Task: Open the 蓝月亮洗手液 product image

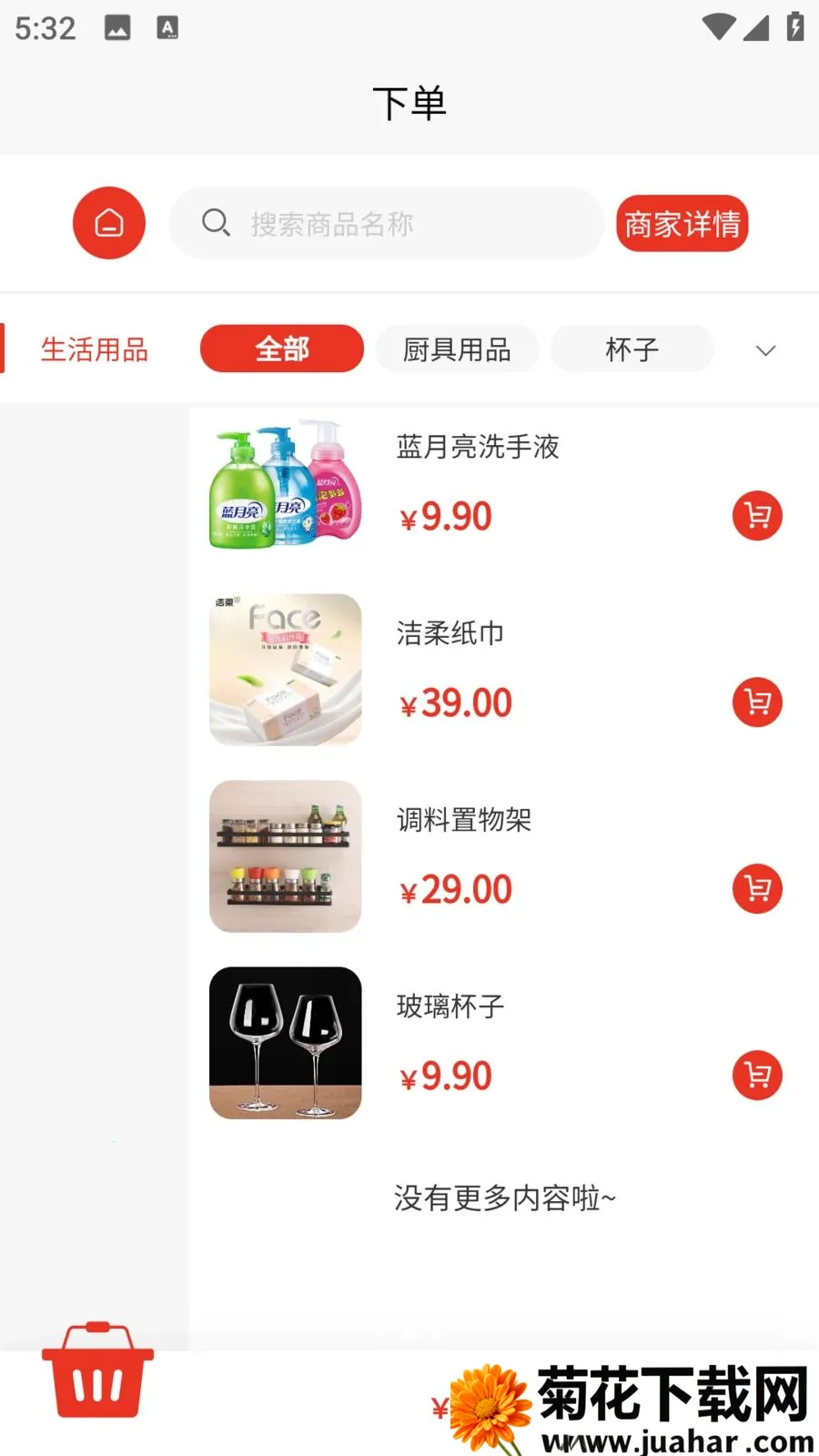Action: click(x=286, y=484)
